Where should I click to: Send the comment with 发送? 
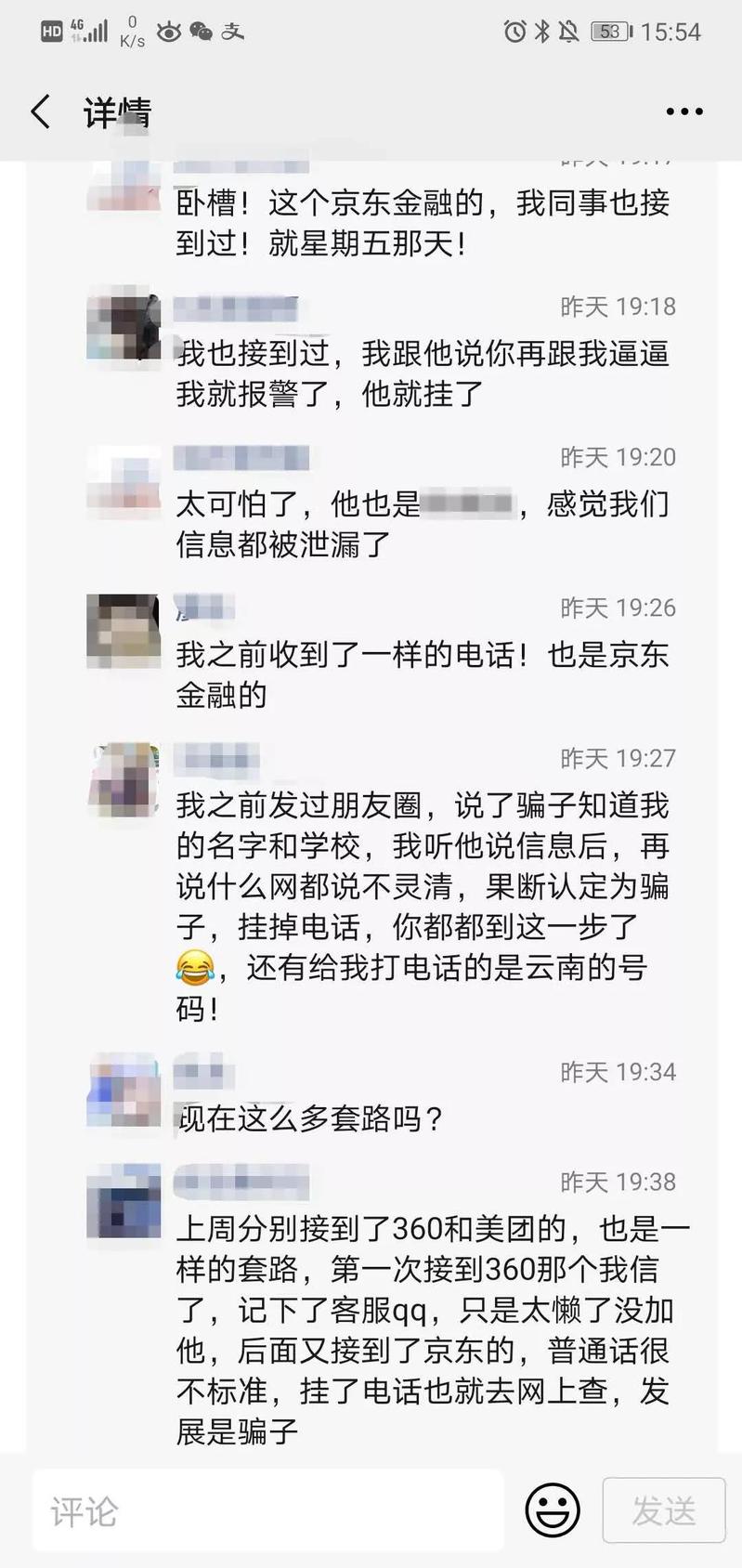(x=664, y=1510)
